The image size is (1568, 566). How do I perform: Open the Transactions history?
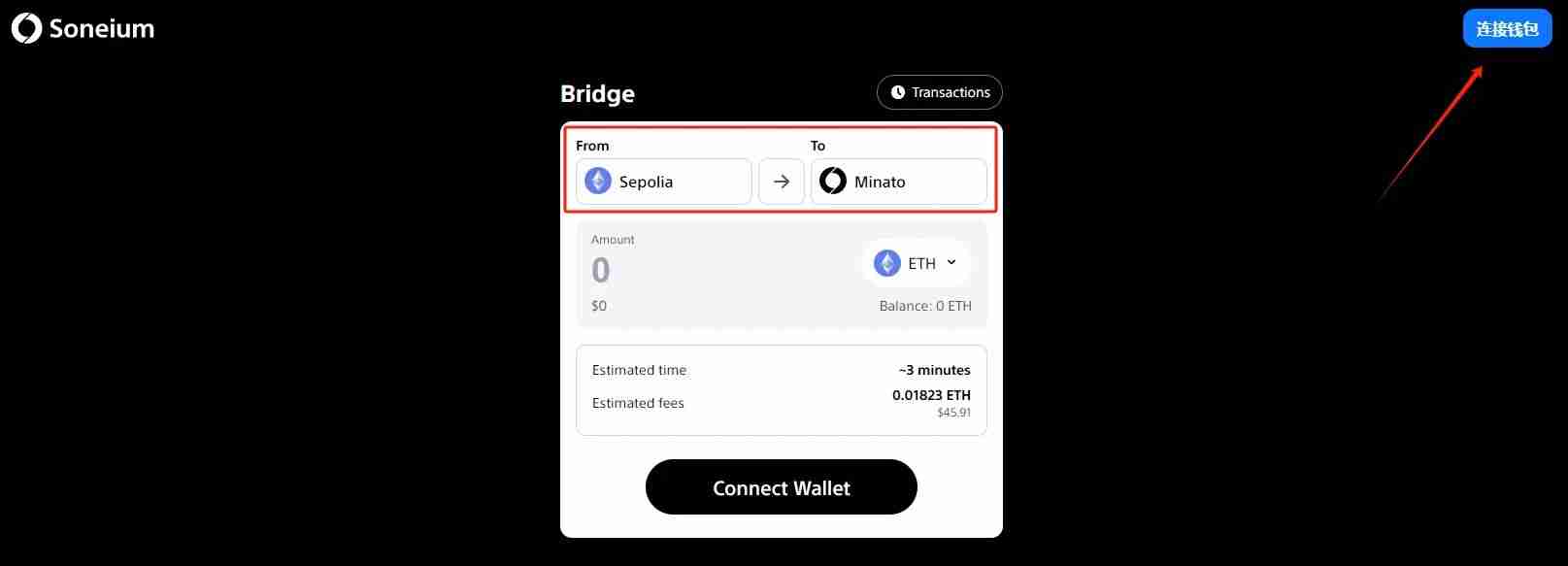(x=939, y=92)
